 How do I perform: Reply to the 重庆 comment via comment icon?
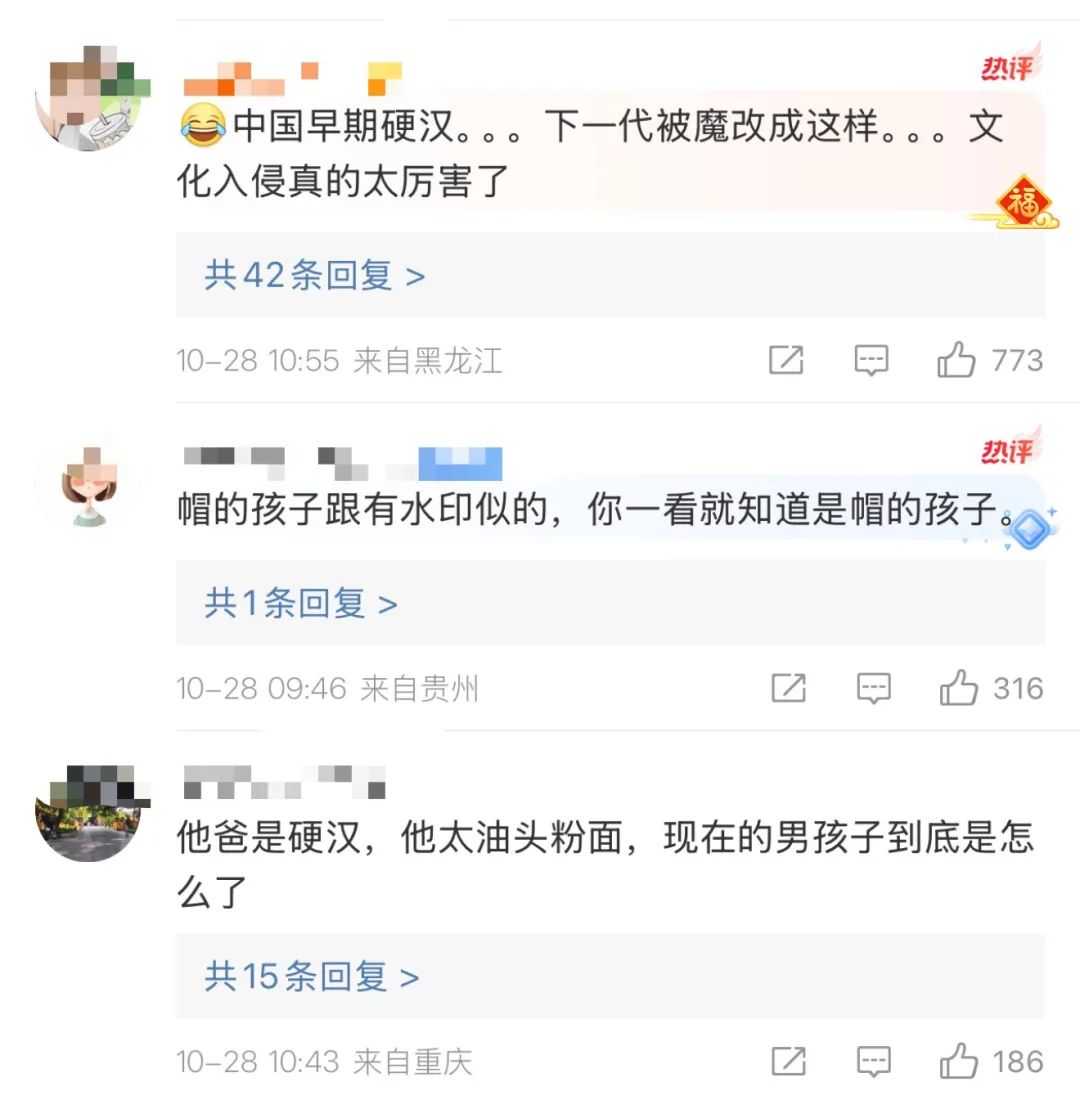(873, 1061)
